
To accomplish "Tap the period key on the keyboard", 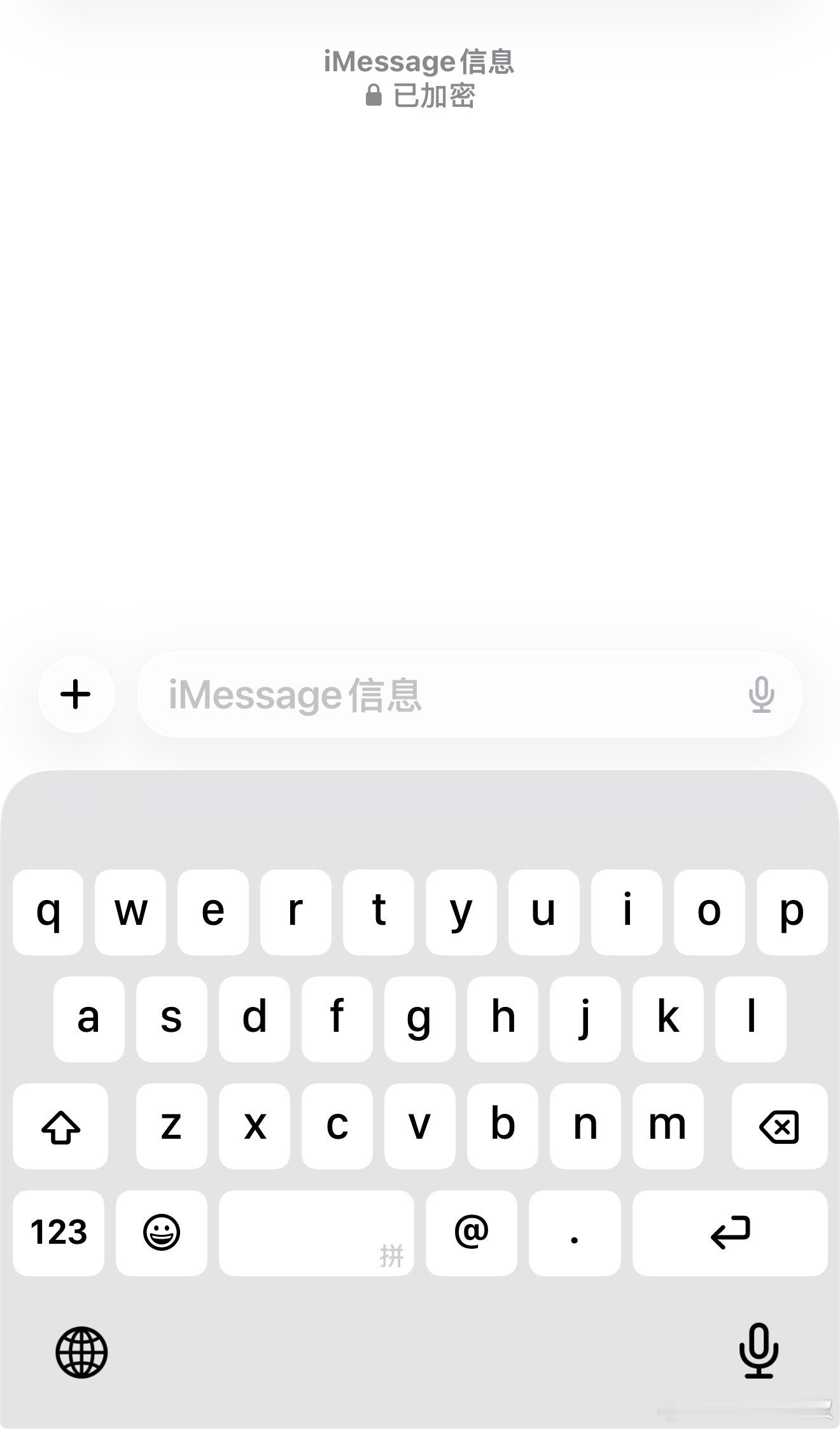I will click(x=574, y=1232).
